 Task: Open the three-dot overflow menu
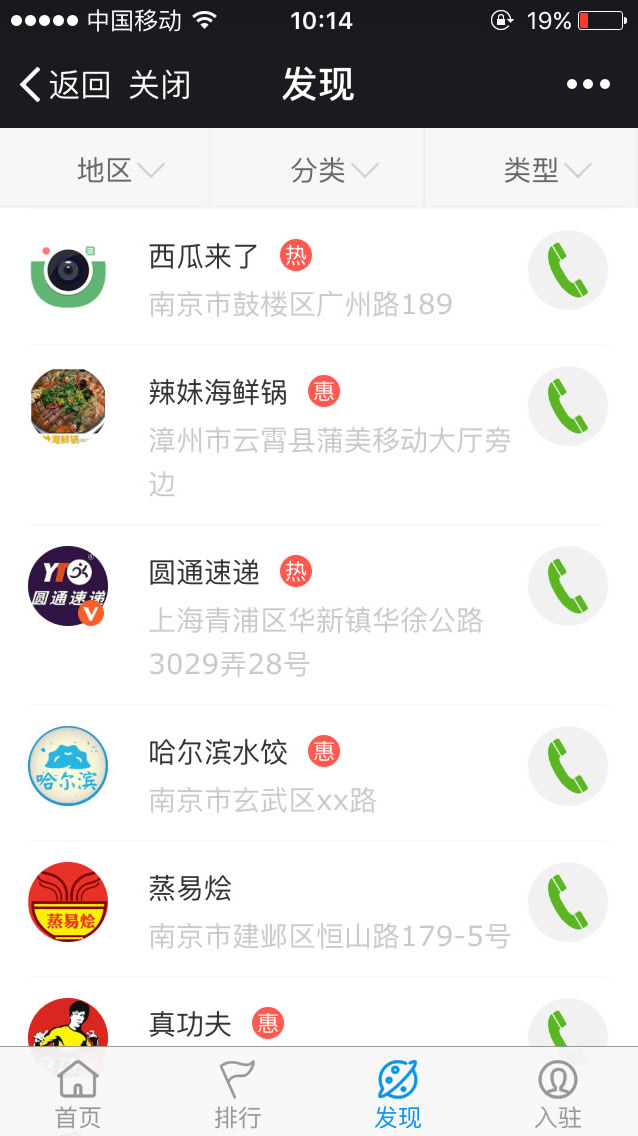(x=588, y=85)
